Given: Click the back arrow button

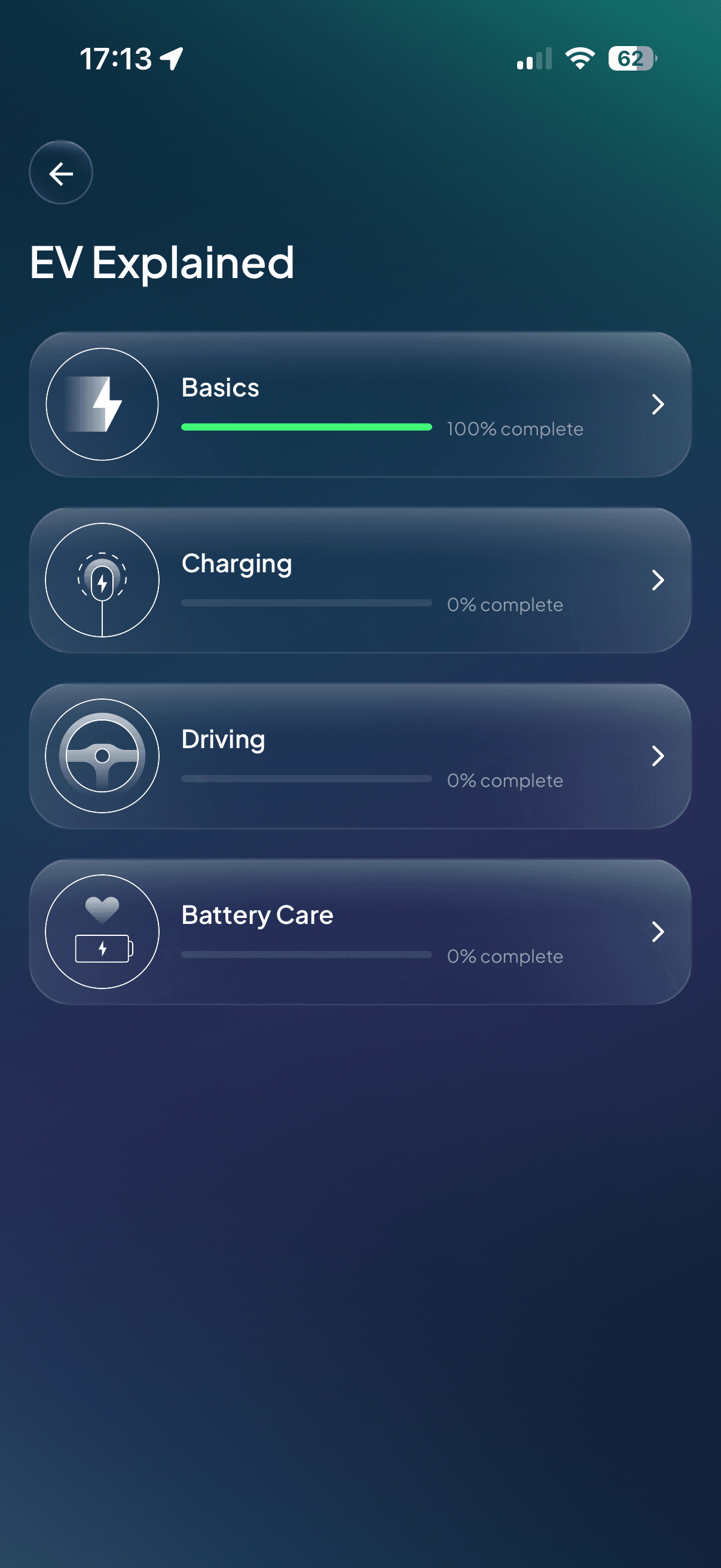Looking at the screenshot, I should pyautogui.click(x=60, y=172).
